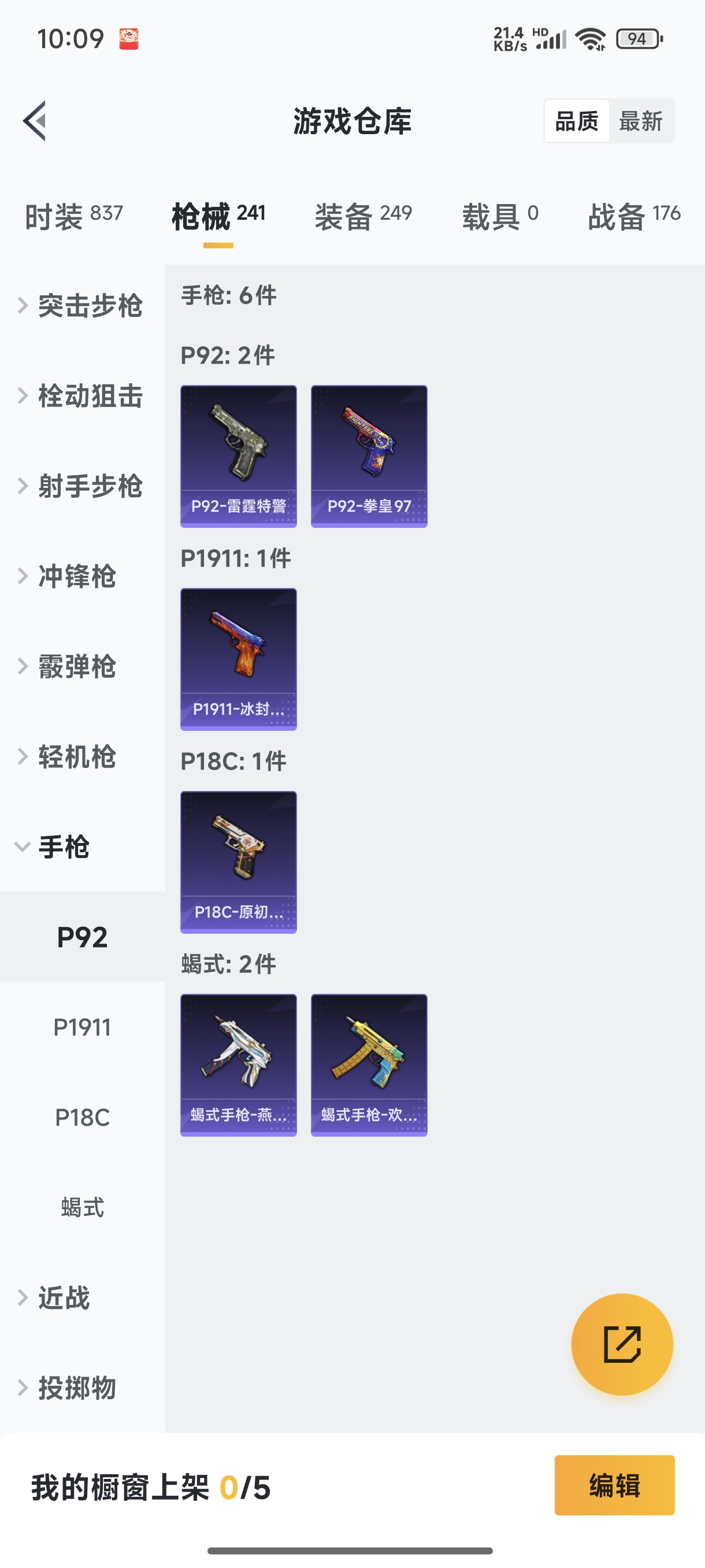Select P1911 in the sidebar
The width and height of the screenshot is (705, 1568).
click(82, 1027)
